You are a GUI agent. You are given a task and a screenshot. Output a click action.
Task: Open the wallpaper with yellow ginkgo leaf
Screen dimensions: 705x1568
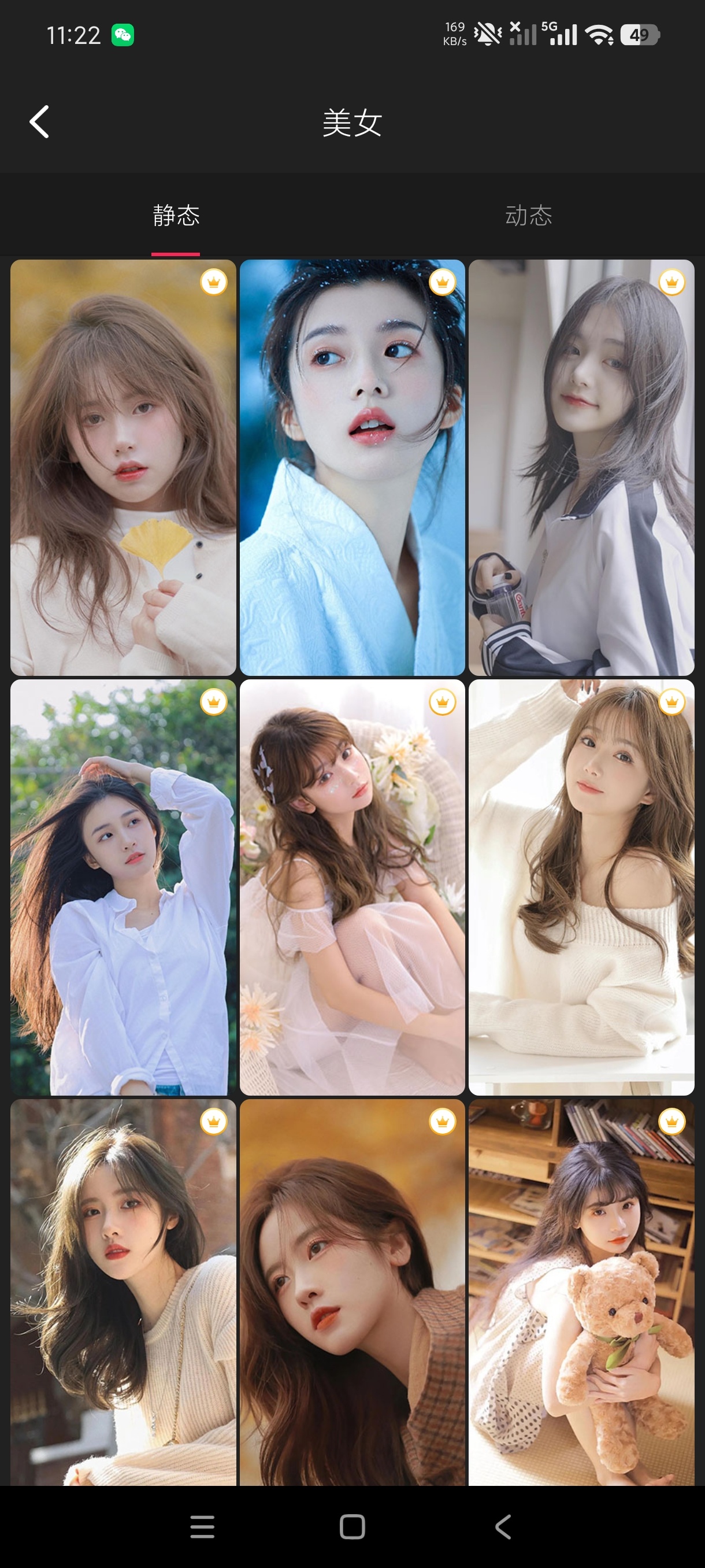(123, 468)
